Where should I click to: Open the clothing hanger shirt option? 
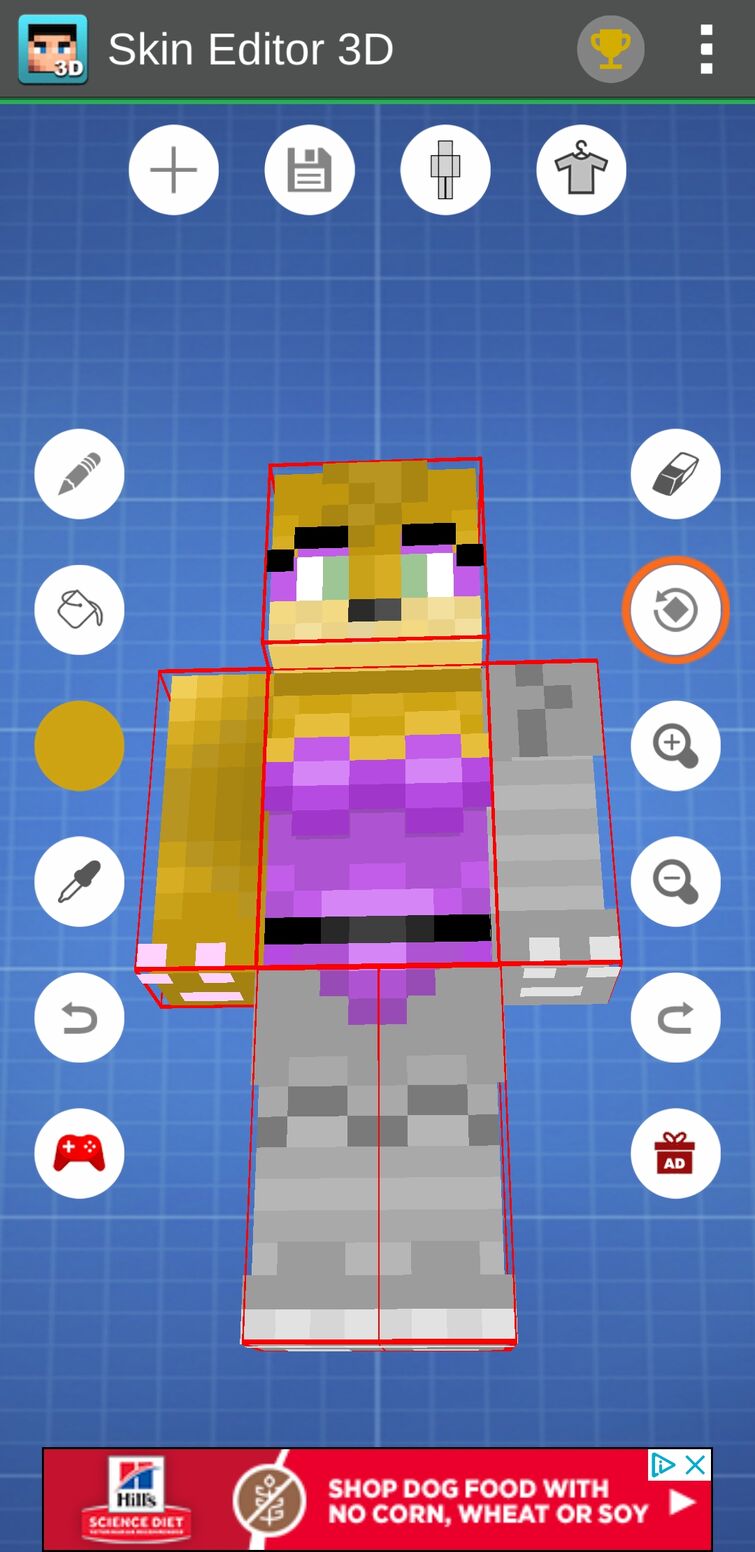581,170
